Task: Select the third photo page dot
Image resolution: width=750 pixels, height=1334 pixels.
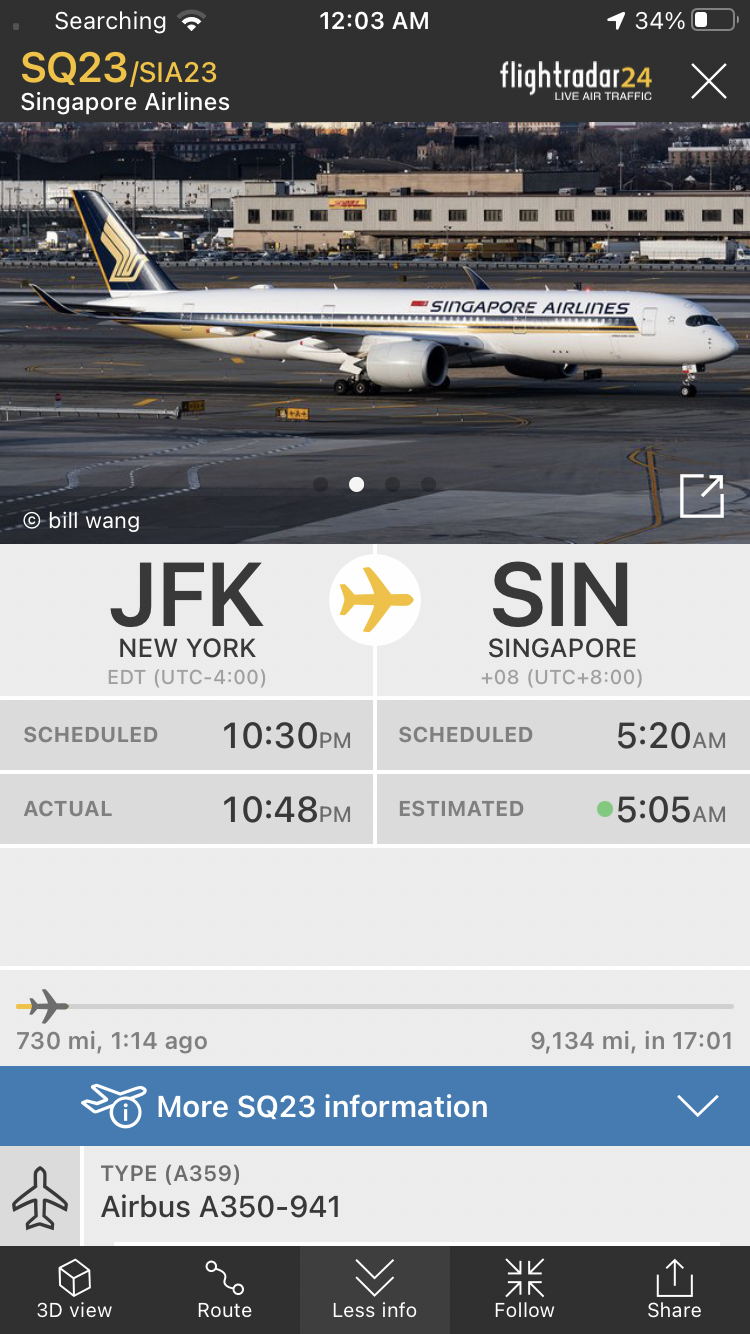Action: (x=392, y=485)
